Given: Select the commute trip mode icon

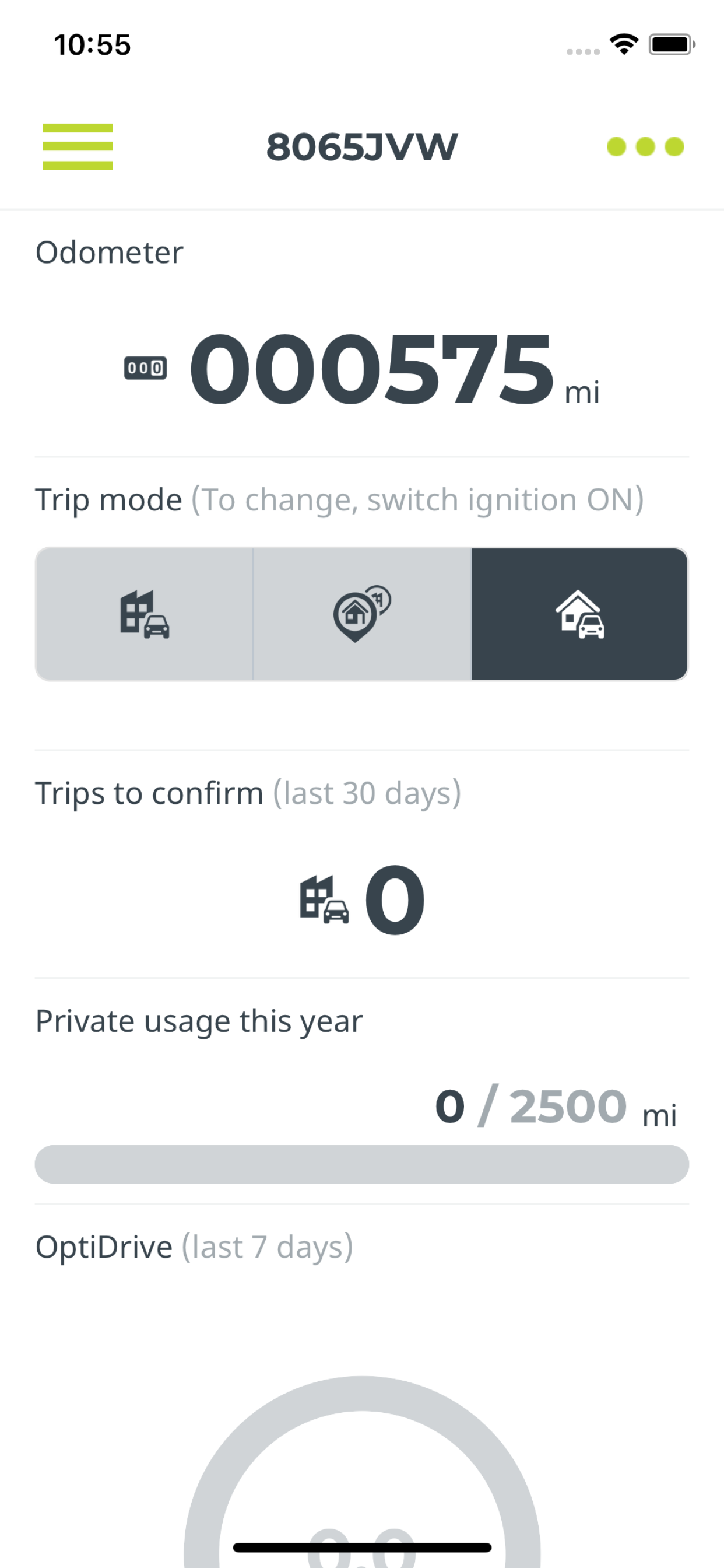Looking at the screenshot, I should point(361,615).
